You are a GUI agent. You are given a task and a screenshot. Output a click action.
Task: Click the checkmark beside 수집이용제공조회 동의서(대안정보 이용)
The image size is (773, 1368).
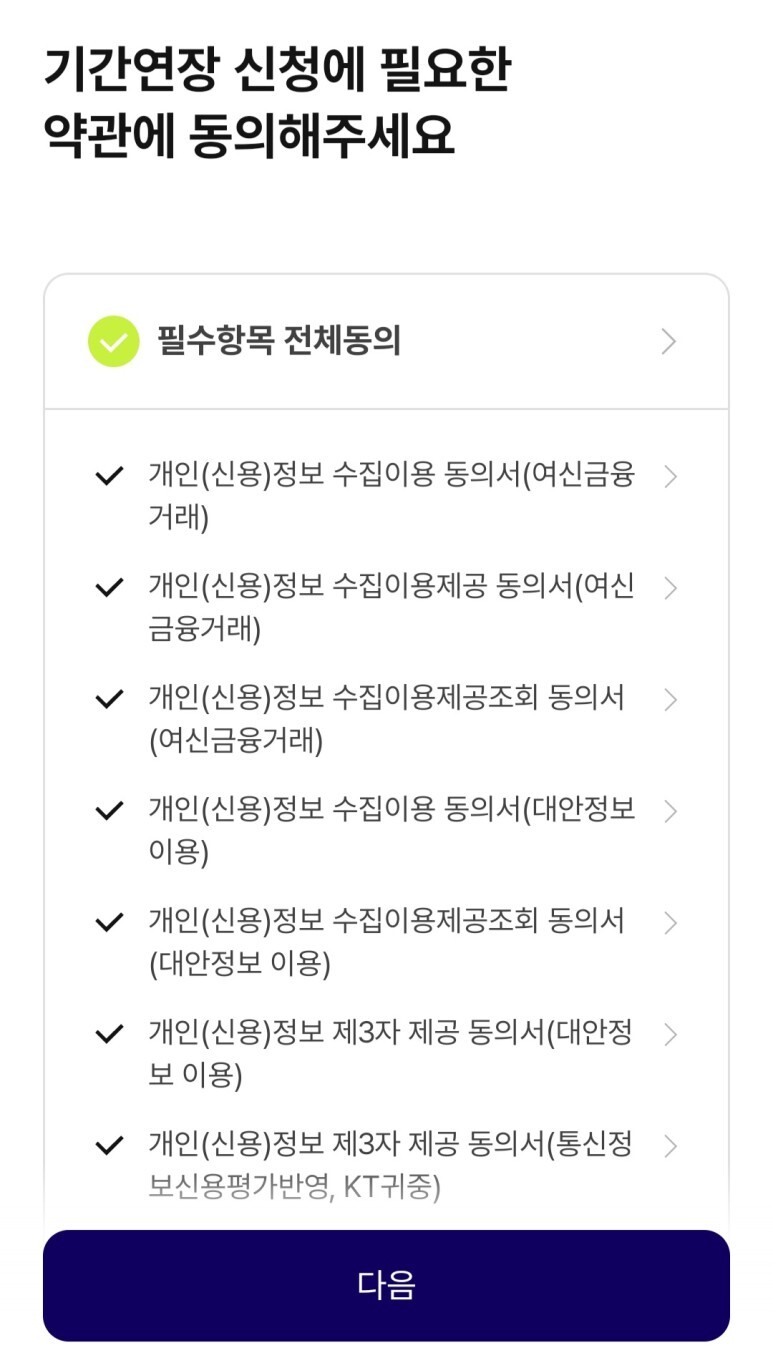109,922
